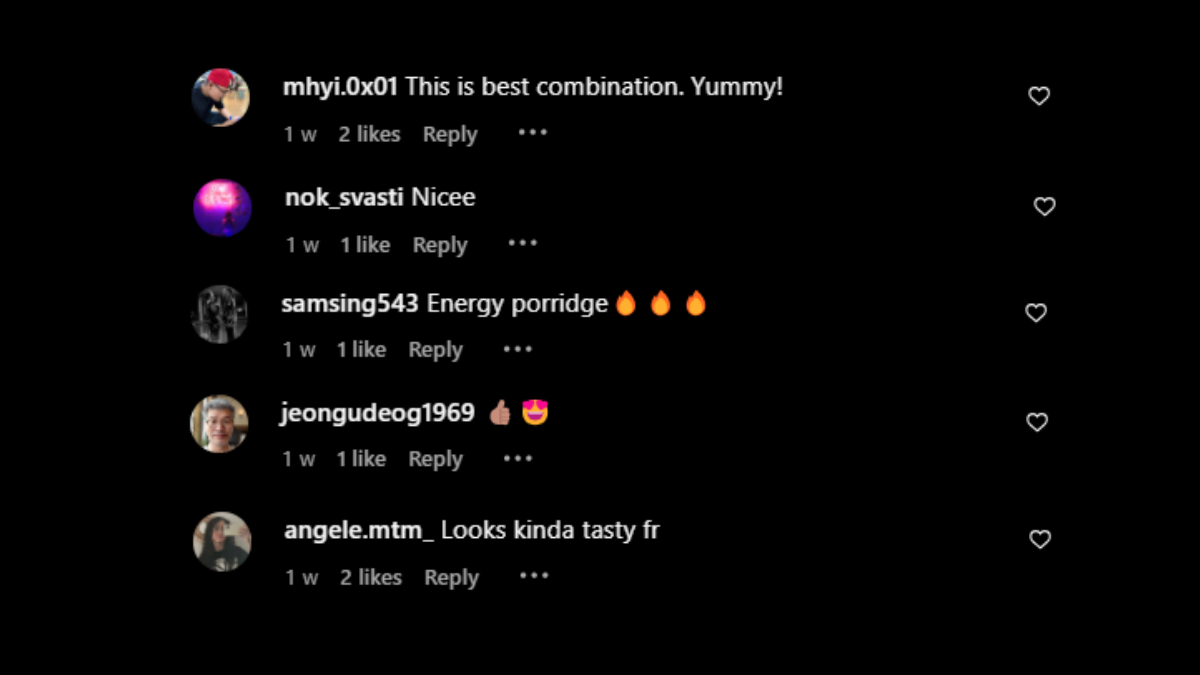Reply to nok_svasti's comment
The image size is (1200, 675).
pos(439,245)
